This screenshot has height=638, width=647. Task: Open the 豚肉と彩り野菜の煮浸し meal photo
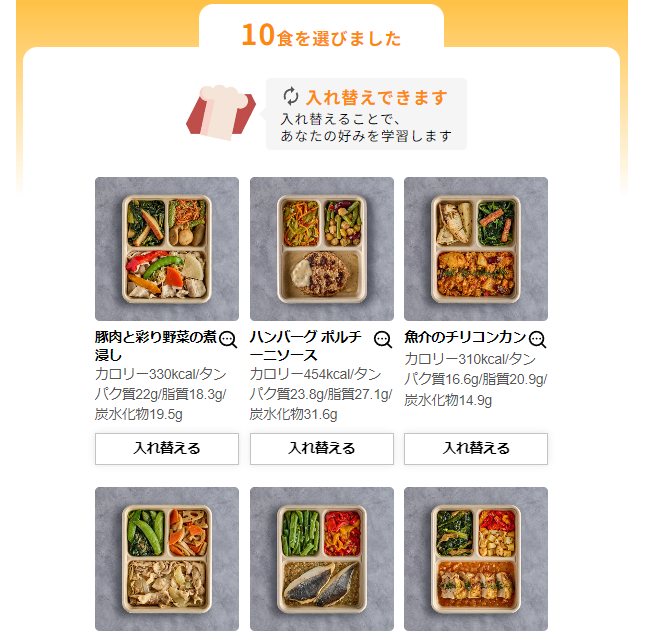click(166, 249)
